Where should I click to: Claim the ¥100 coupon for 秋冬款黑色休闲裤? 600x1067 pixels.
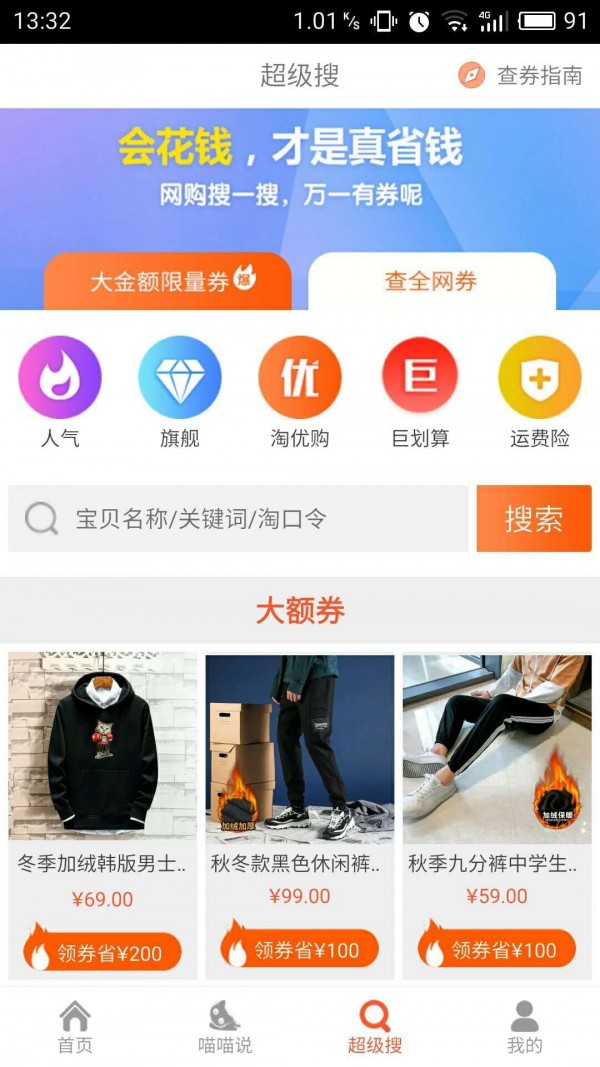tap(300, 950)
